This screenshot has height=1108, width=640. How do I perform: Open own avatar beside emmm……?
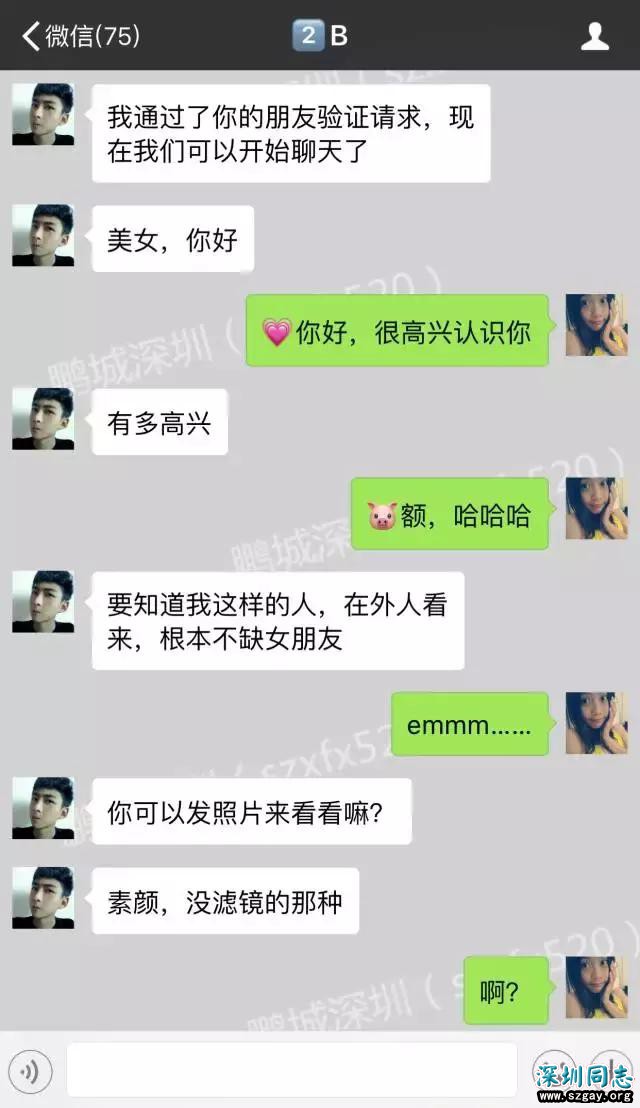[597, 722]
